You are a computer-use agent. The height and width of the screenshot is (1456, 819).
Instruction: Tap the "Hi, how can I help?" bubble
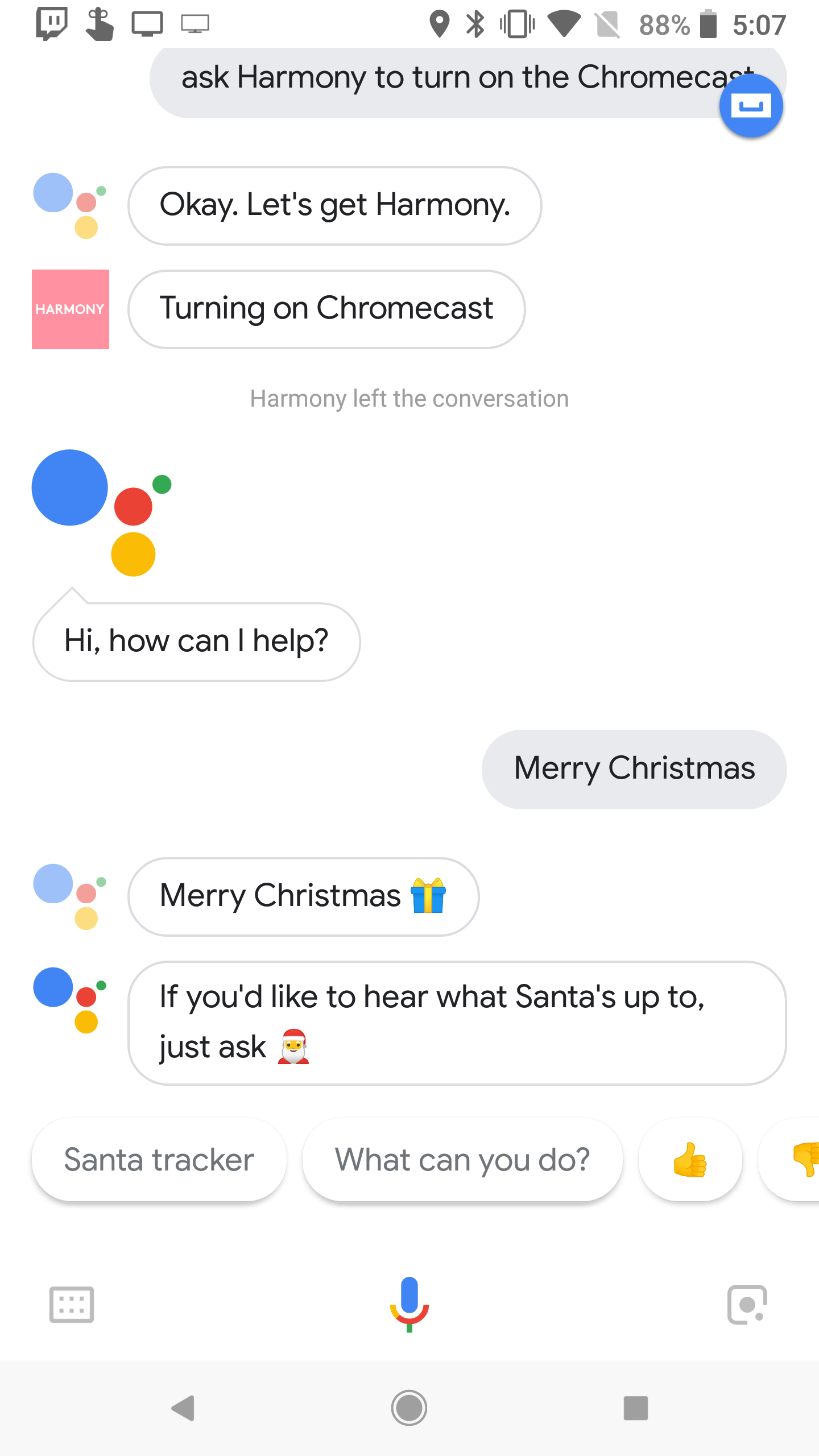pos(196,640)
